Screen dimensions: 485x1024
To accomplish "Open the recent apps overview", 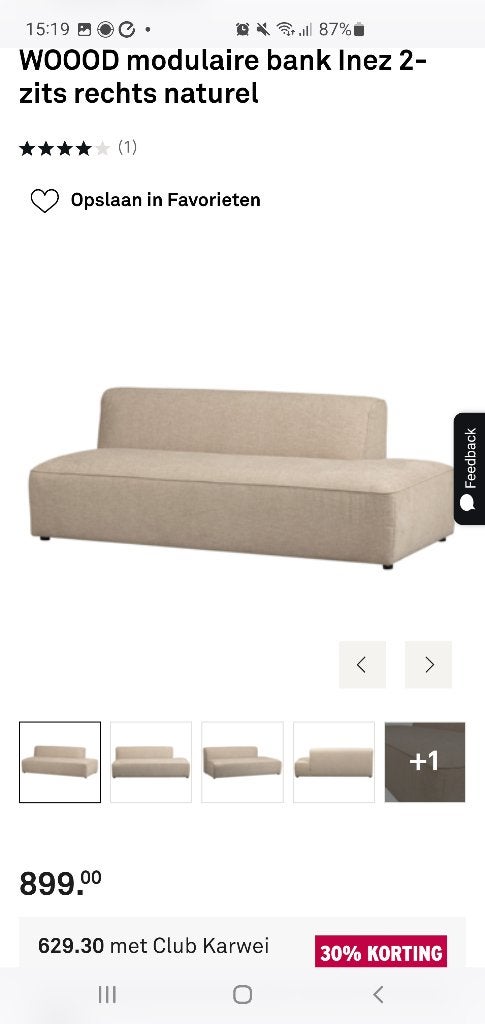I will click(x=107, y=995).
